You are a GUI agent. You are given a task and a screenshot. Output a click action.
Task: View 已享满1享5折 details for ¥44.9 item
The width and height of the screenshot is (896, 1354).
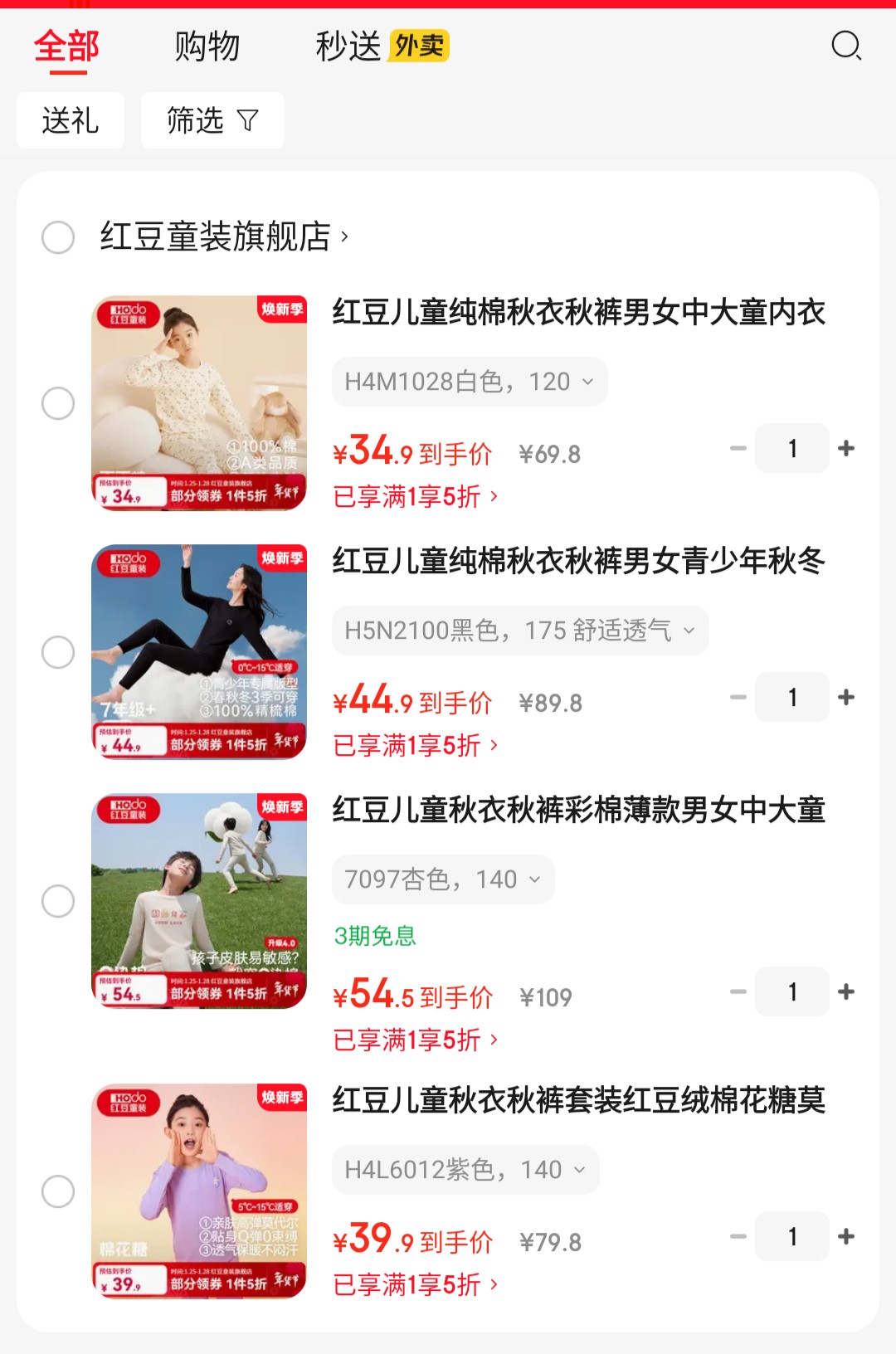point(416,746)
